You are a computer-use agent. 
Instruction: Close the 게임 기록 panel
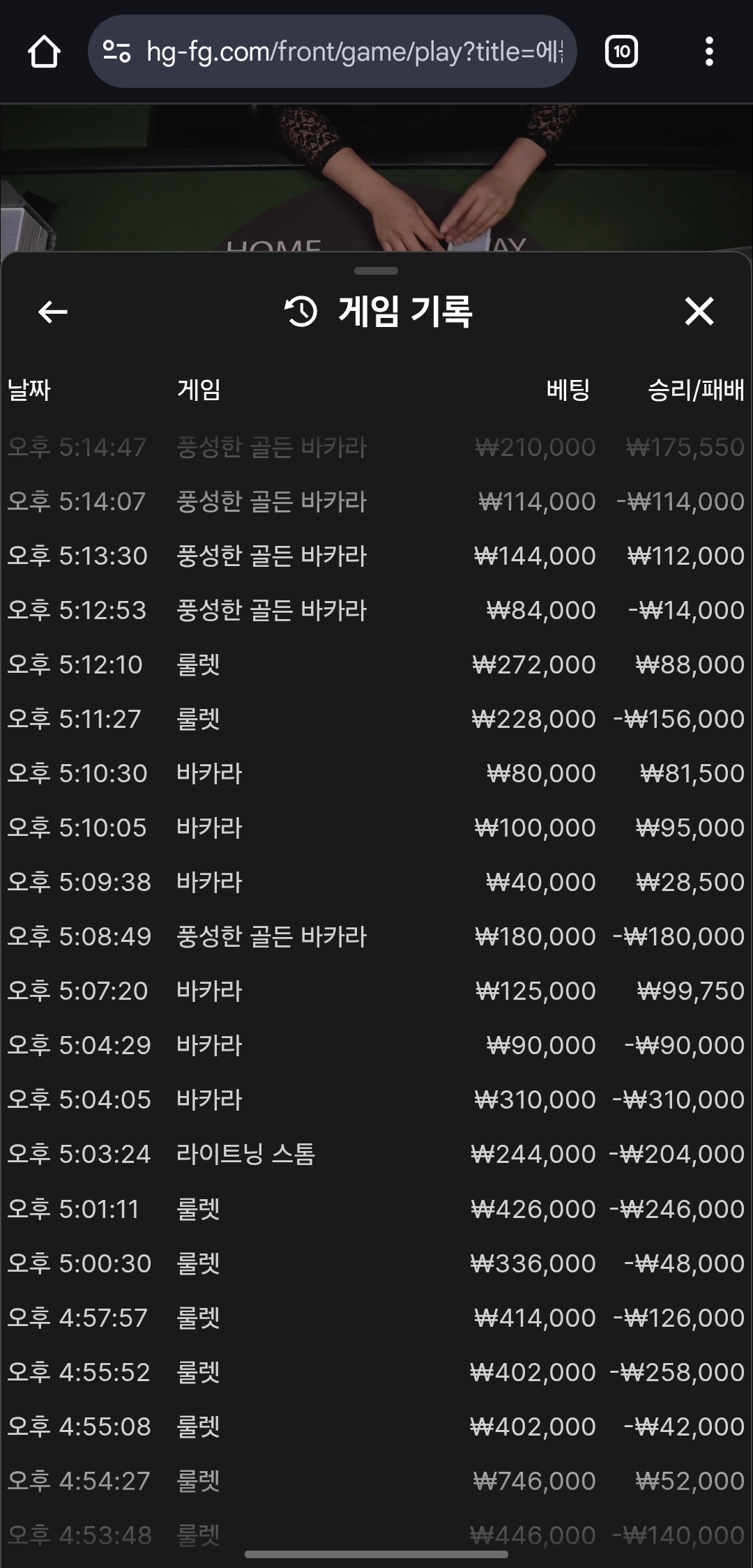[x=699, y=311]
